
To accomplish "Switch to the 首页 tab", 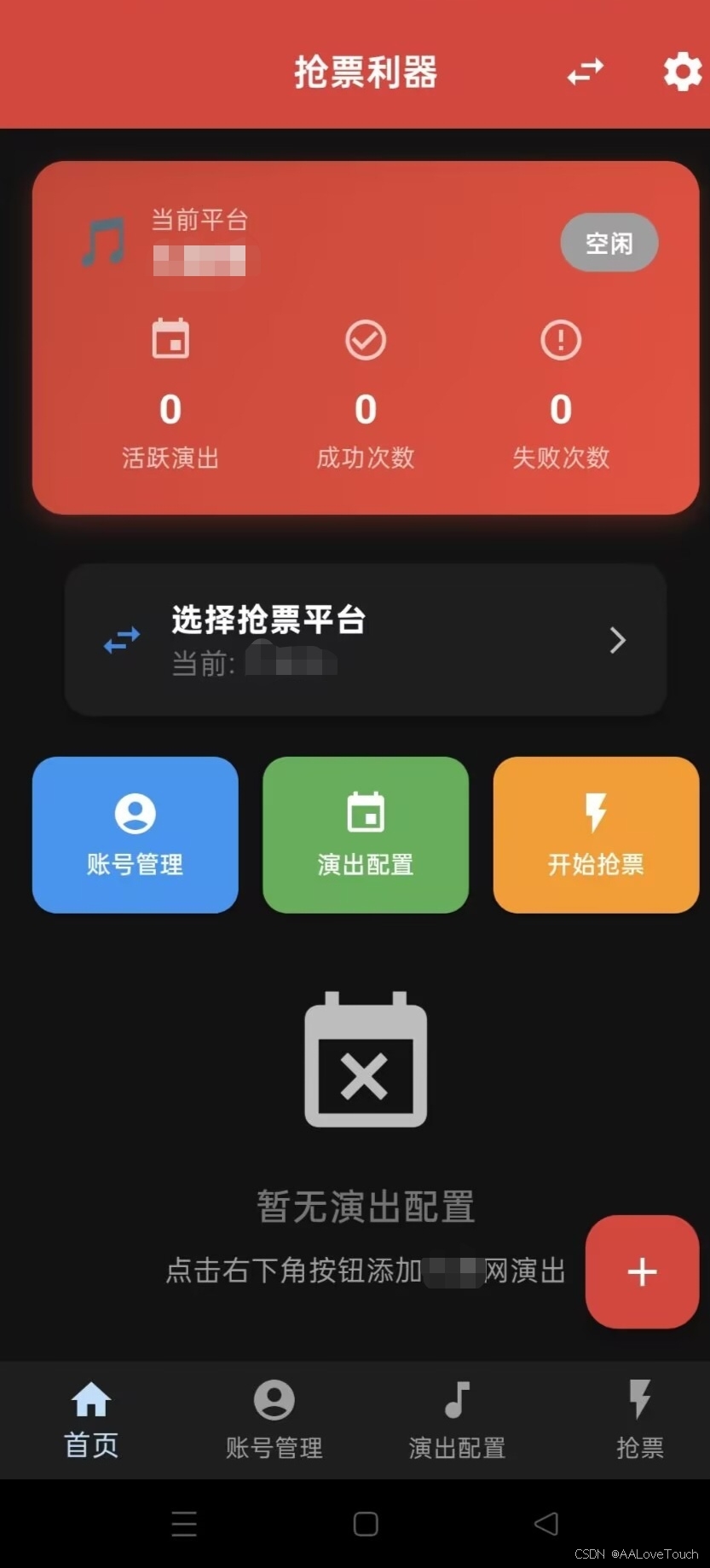I will coord(91,1420).
